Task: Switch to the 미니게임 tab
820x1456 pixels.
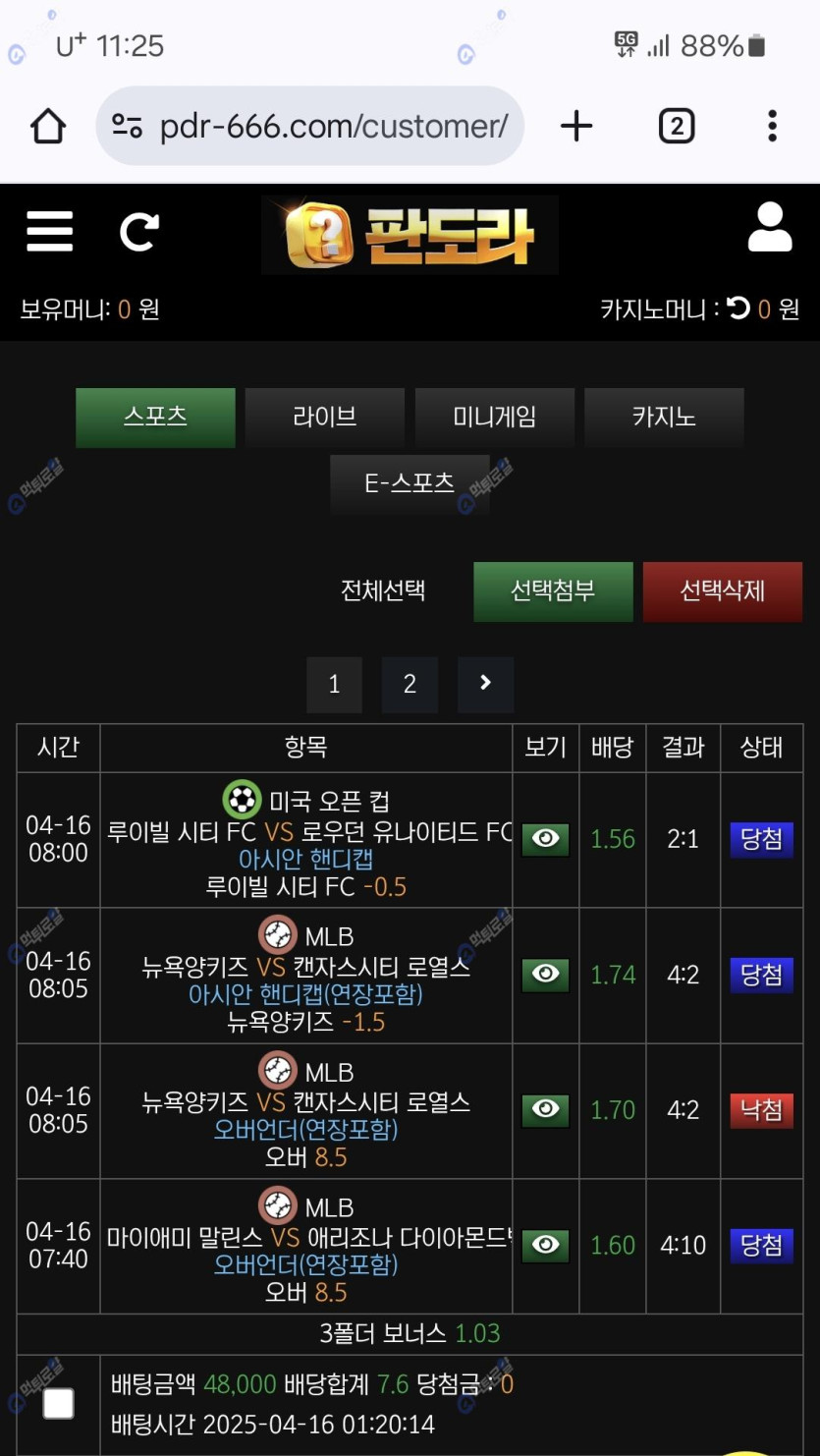Action: tap(494, 418)
